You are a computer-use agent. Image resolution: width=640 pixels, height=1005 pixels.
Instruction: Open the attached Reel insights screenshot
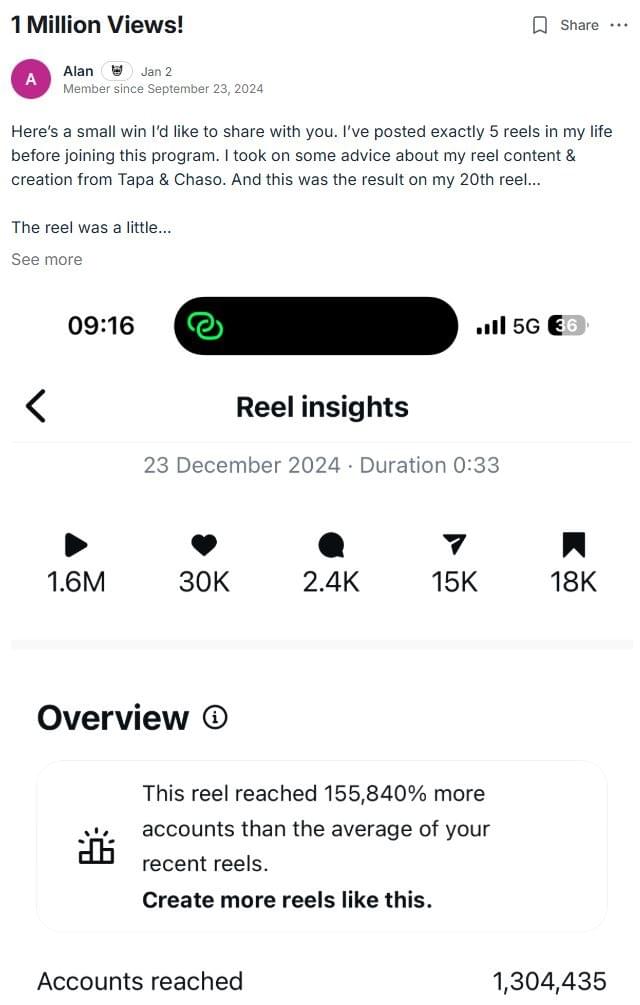[322, 640]
